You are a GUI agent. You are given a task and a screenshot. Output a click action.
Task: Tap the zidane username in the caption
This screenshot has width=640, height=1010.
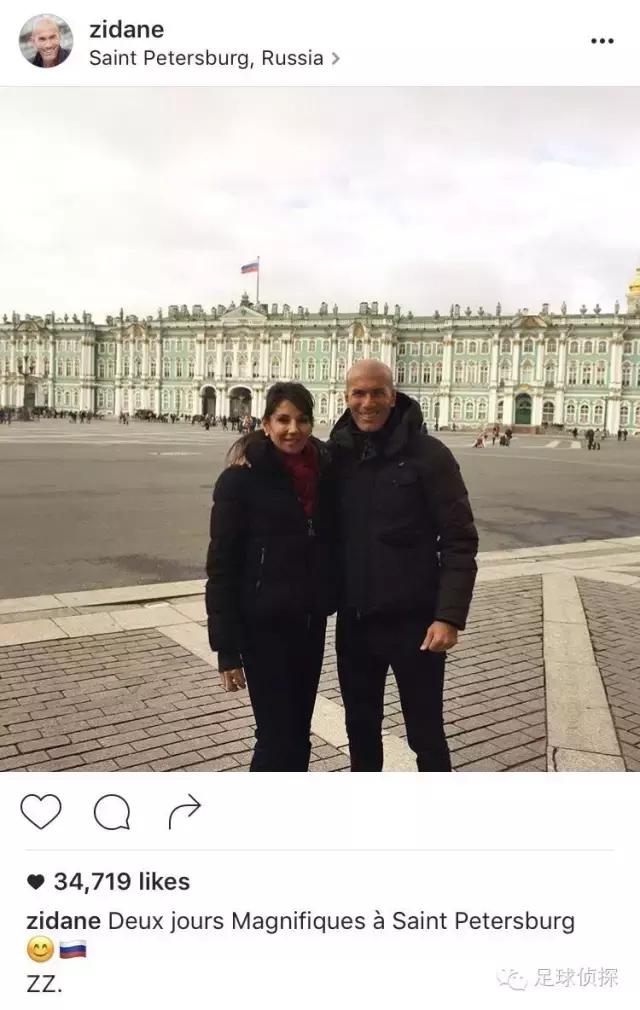(x=62, y=920)
